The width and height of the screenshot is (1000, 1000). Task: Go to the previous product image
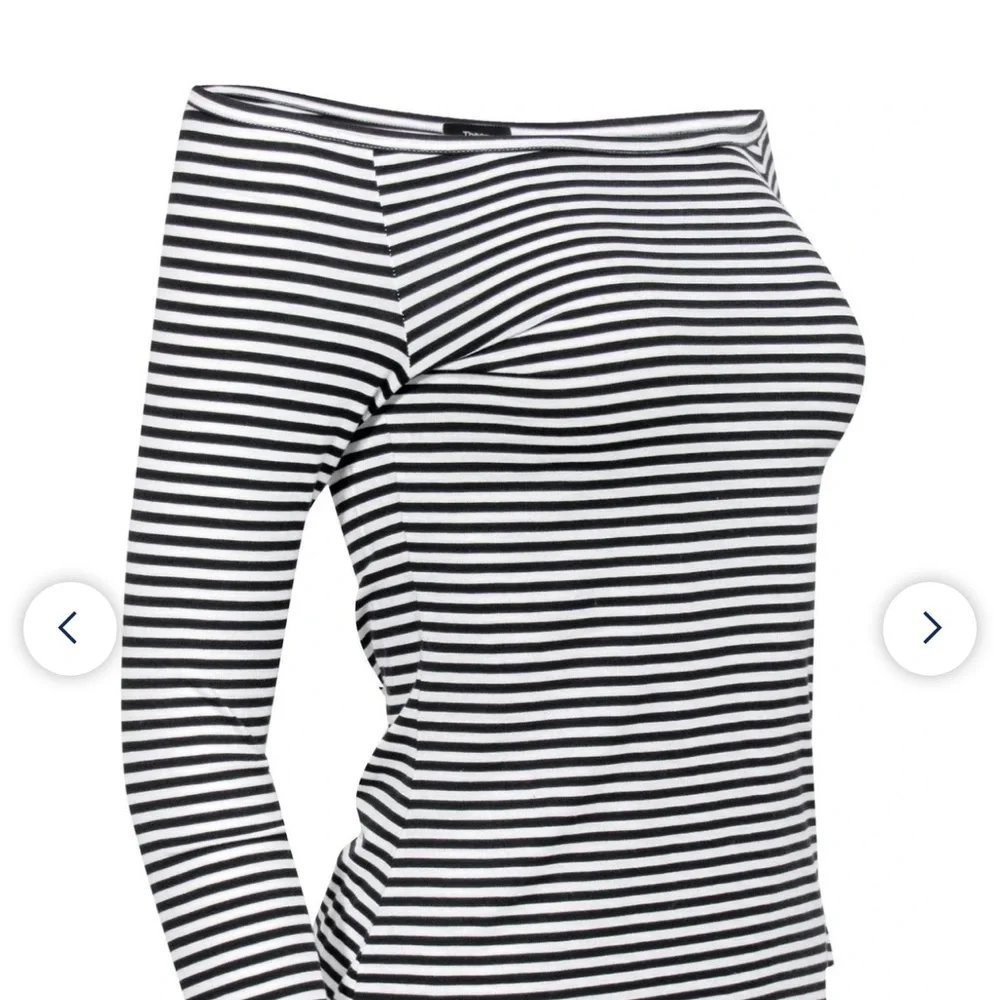click(x=70, y=628)
